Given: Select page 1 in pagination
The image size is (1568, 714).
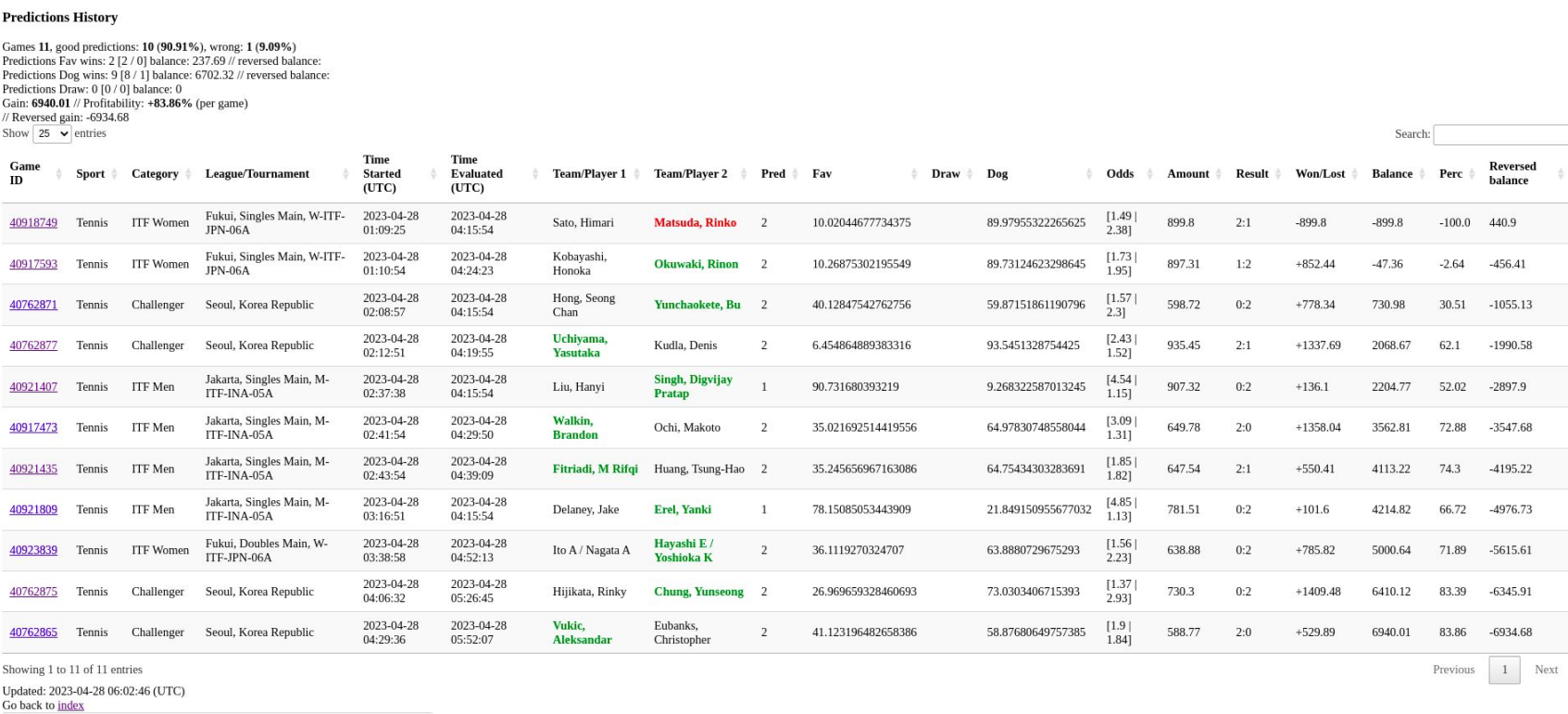Looking at the screenshot, I should point(1504,670).
